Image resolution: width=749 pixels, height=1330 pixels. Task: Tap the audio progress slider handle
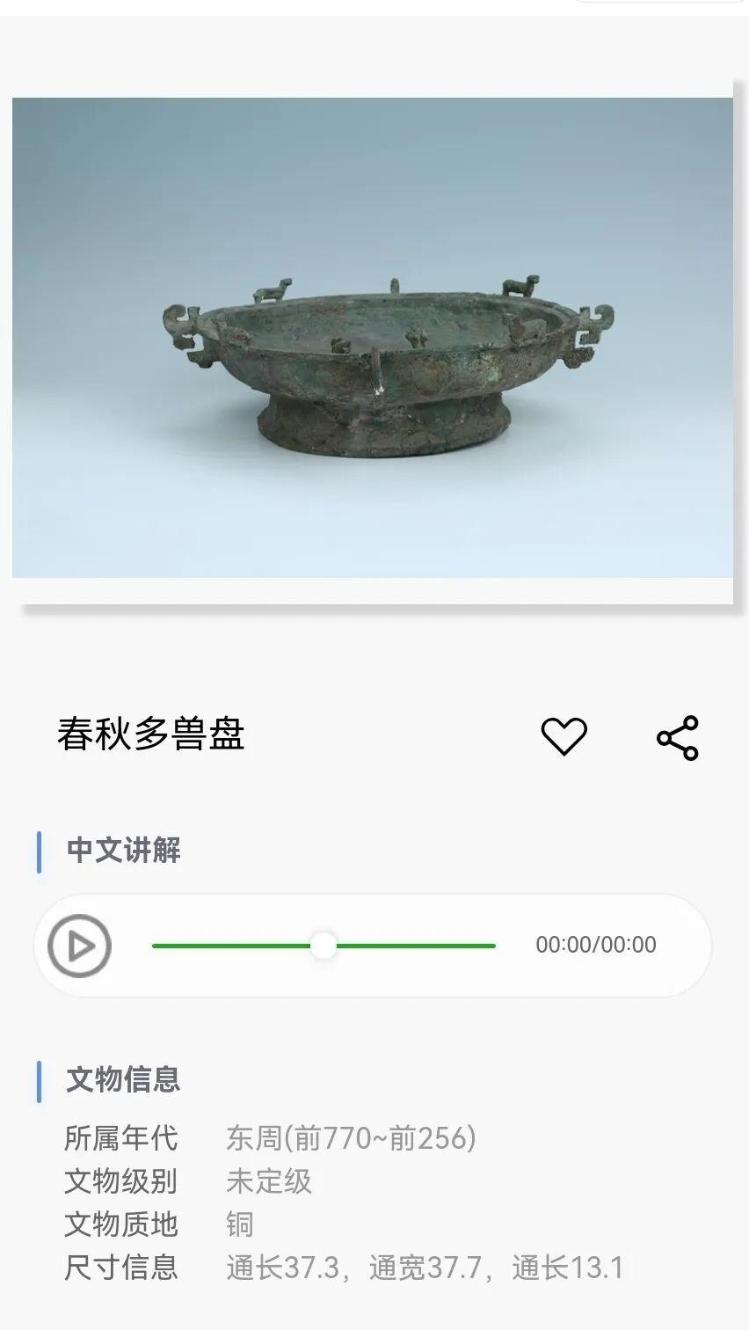coord(323,945)
